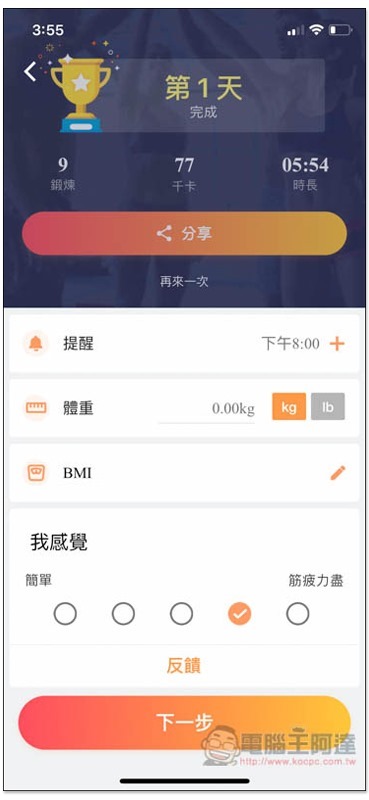Edit BMI with the pencil icon
This screenshot has width=369, height=800.
337,473
